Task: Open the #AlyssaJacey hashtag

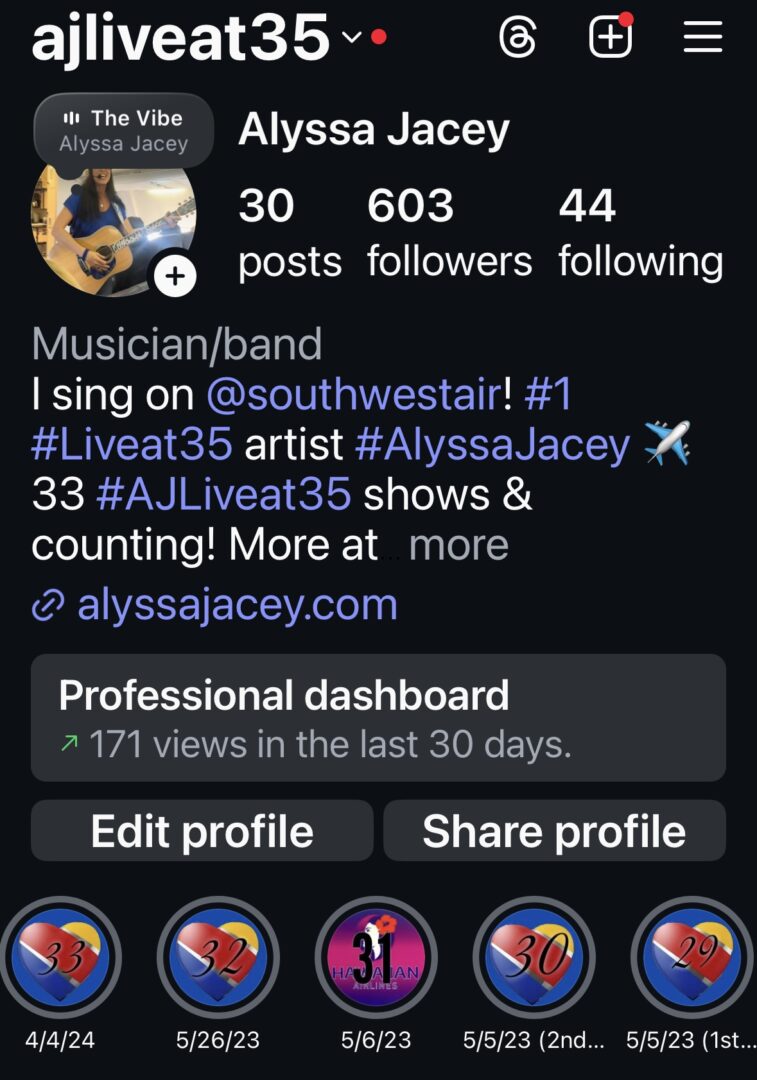Action: coord(492,444)
